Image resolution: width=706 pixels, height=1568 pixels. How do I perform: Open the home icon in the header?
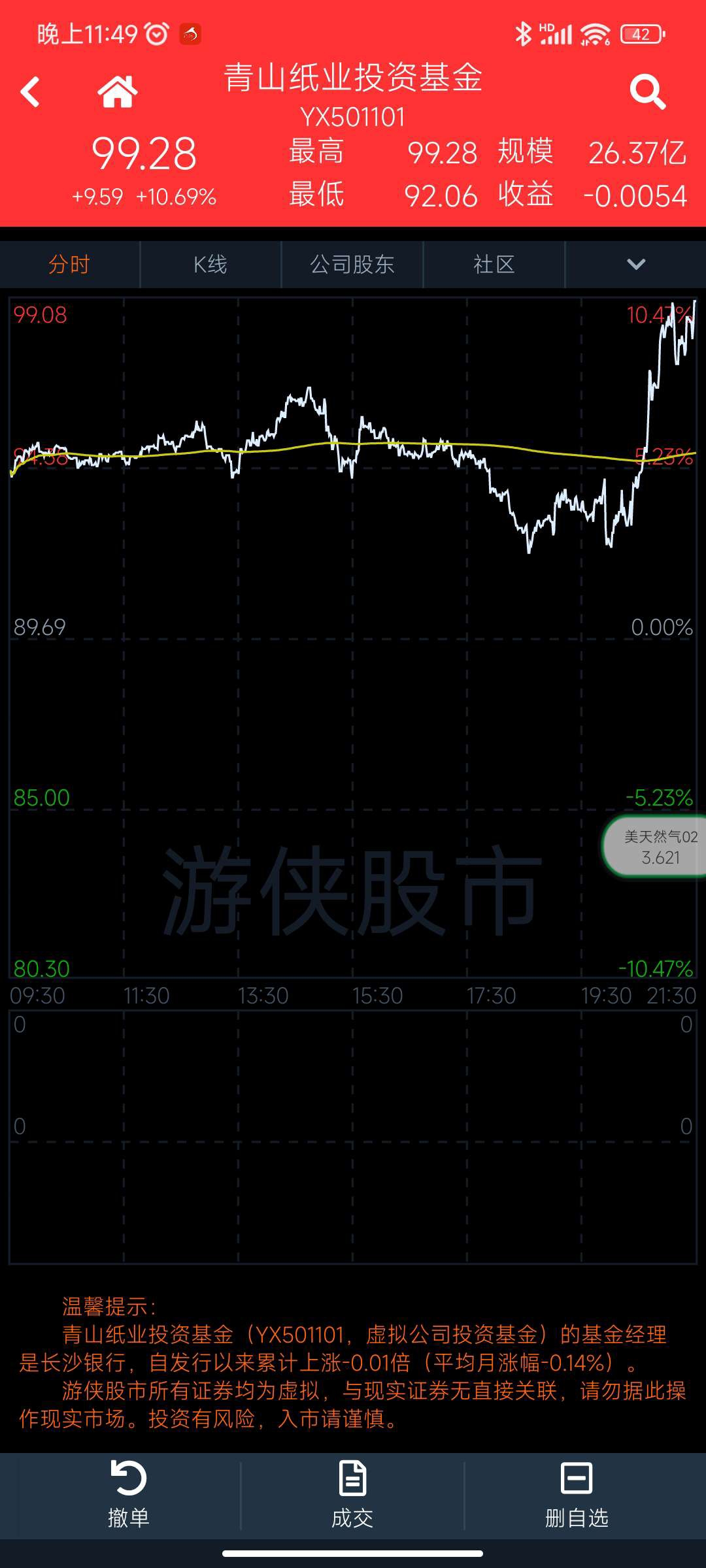[118, 91]
